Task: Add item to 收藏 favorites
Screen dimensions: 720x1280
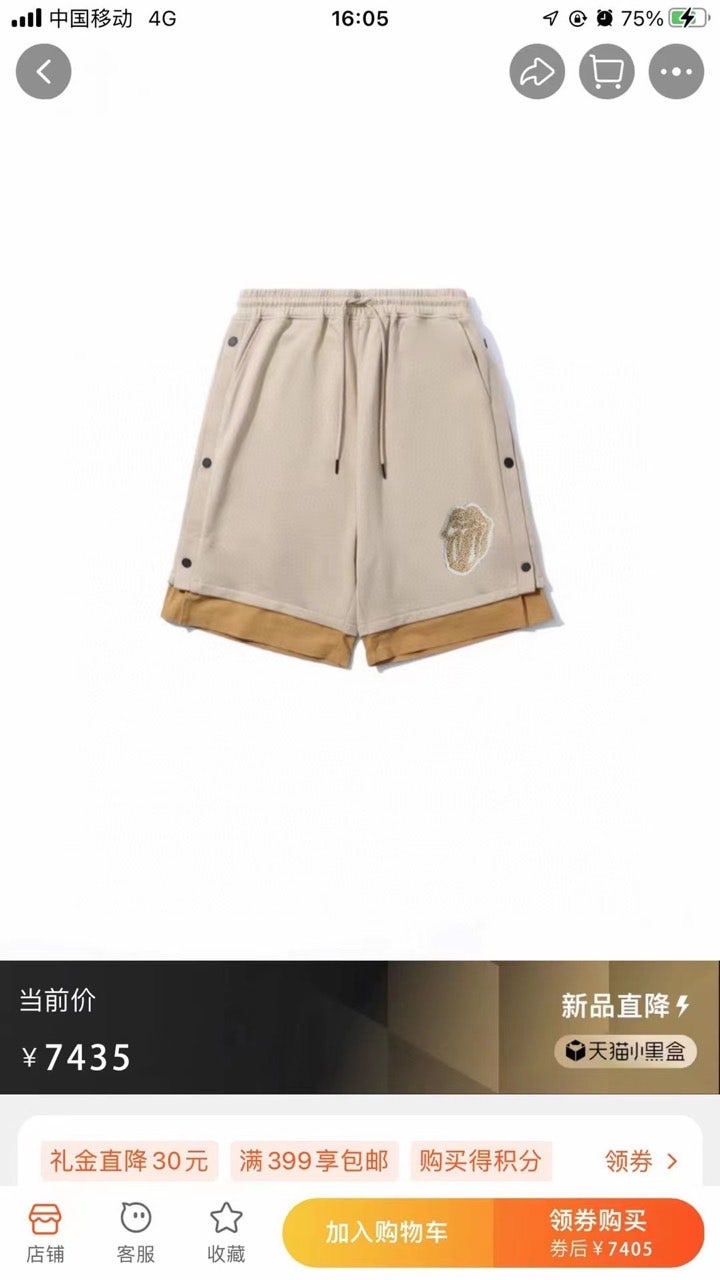Action: click(226, 1231)
